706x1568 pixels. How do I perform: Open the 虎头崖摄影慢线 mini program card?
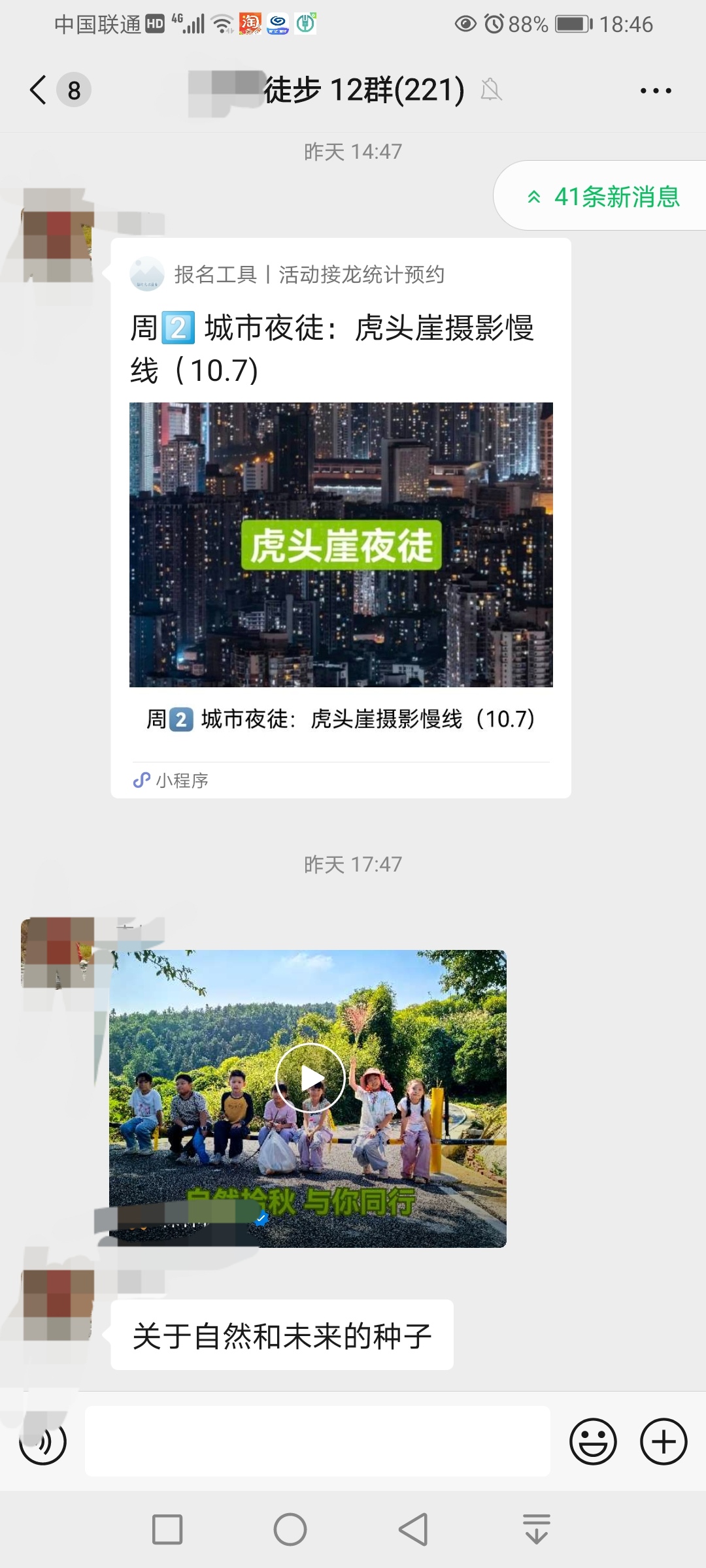click(x=341, y=518)
